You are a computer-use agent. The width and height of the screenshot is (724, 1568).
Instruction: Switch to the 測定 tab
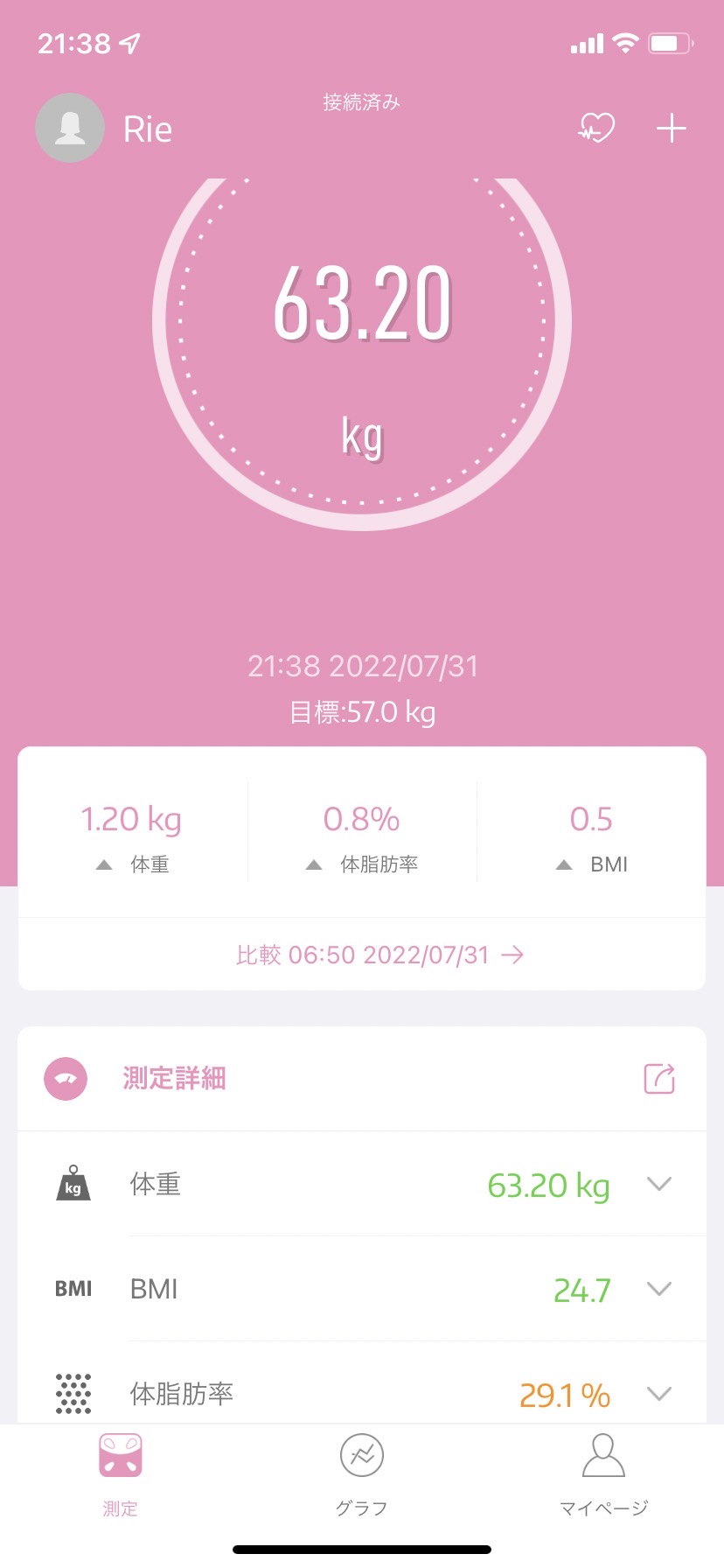tap(120, 1475)
